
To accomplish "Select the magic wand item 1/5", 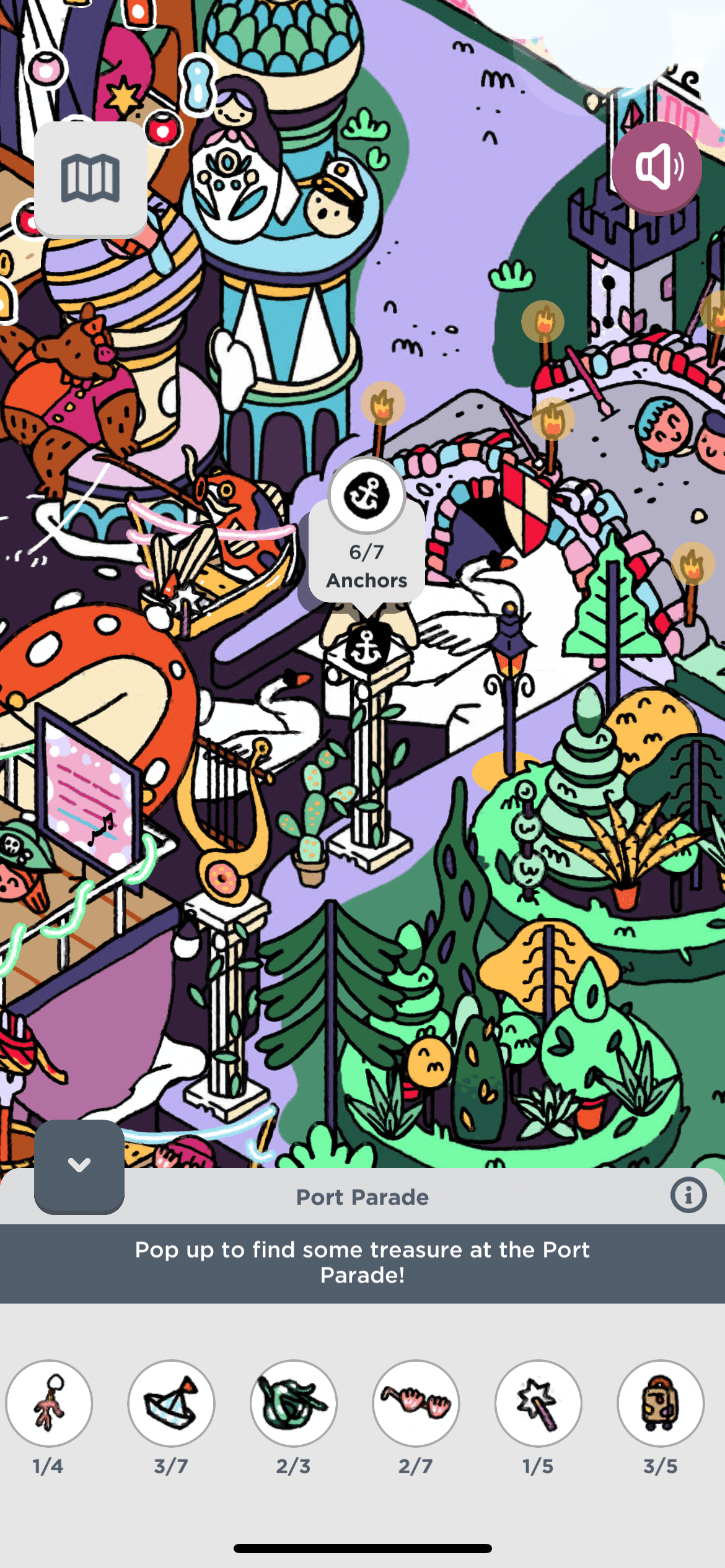I will pyautogui.click(x=538, y=1403).
